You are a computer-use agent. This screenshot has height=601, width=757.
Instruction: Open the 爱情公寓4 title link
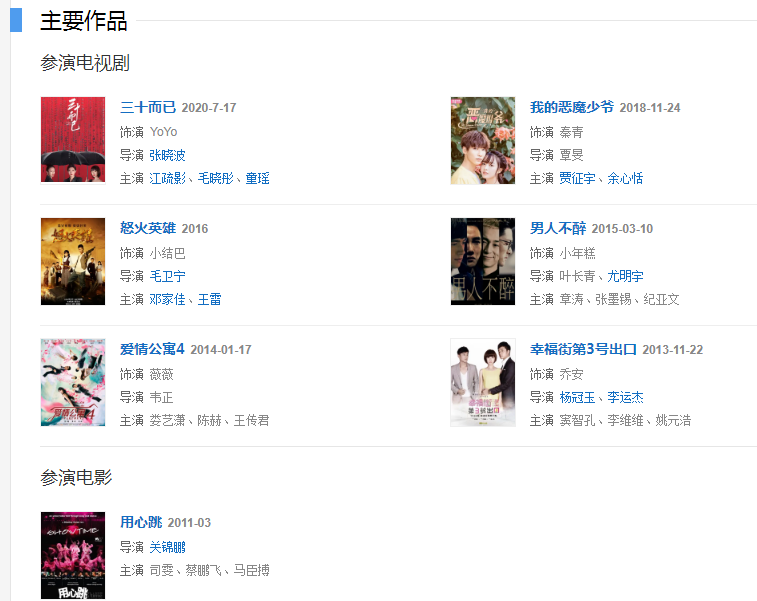click(152, 350)
